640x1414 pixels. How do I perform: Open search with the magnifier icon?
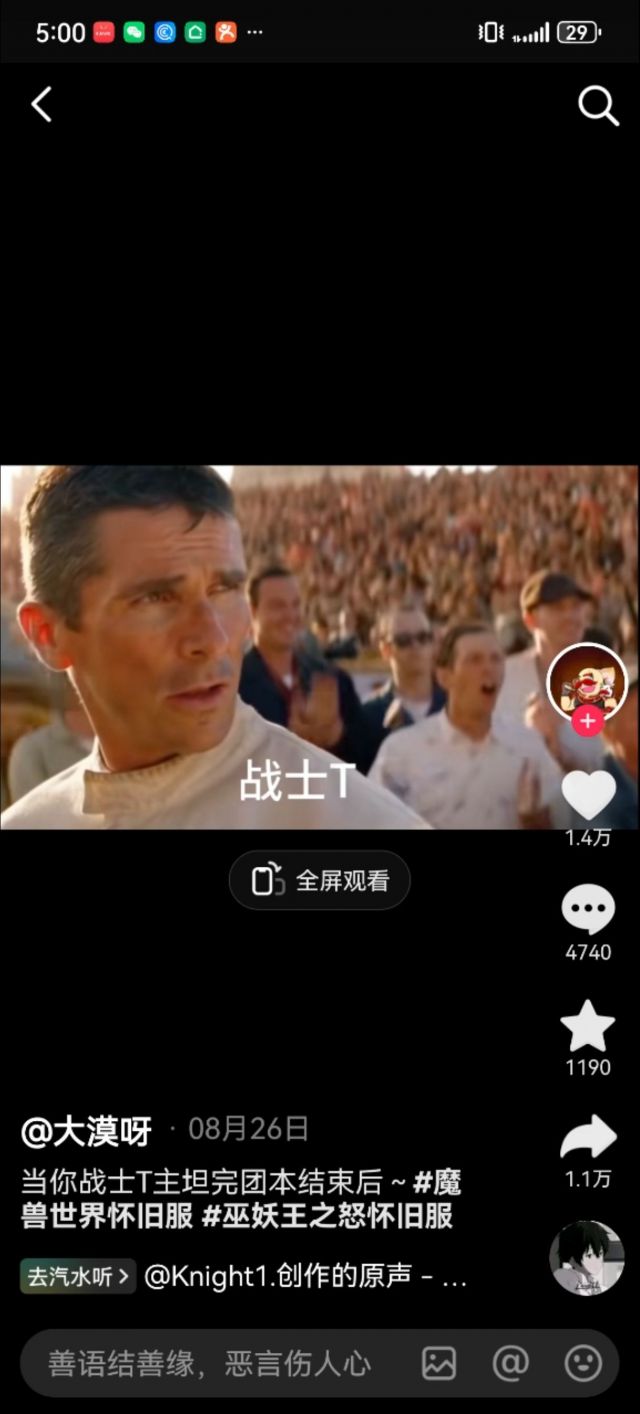[x=598, y=105]
